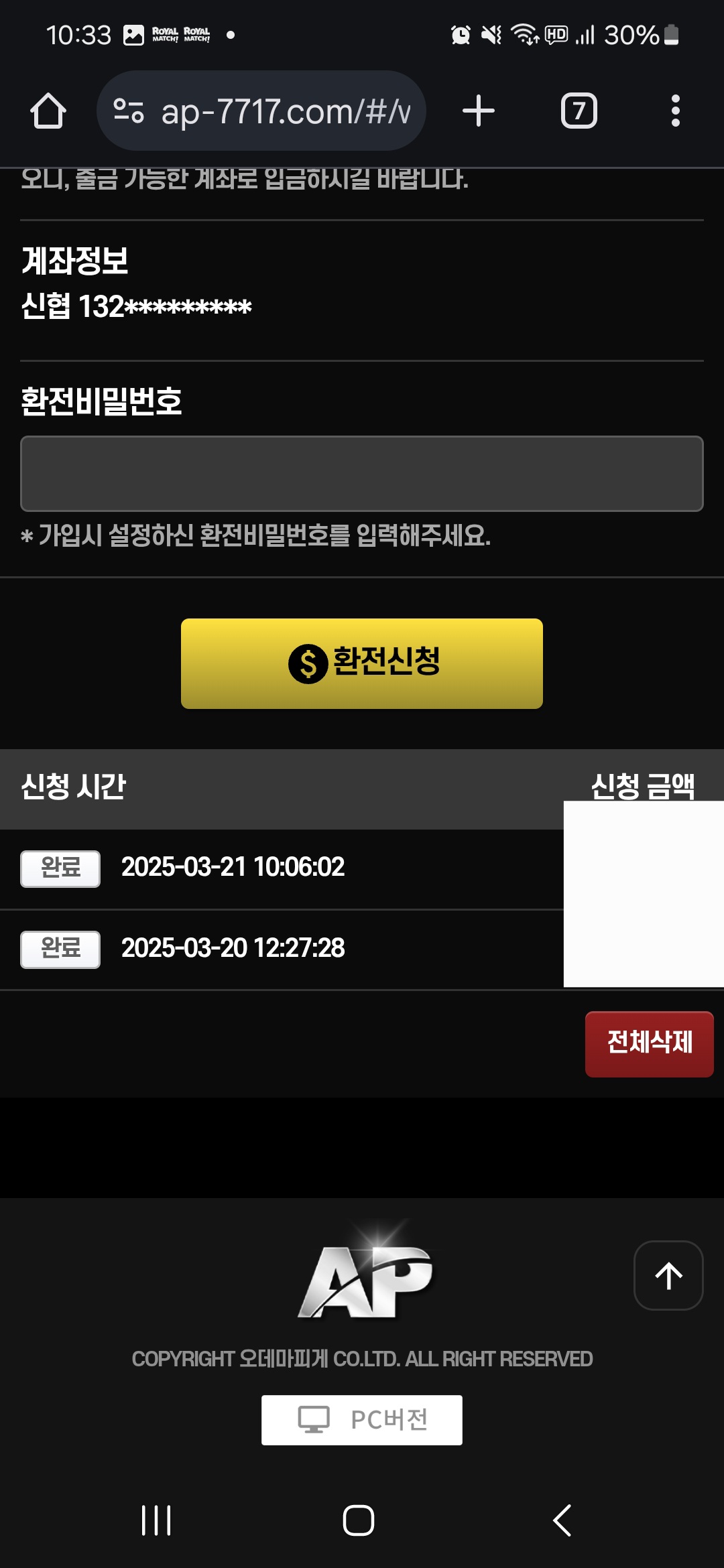Focus the 환전비밀번호 password field
The height and width of the screenshot is (1568, 724).
click(x=362, y=474)
